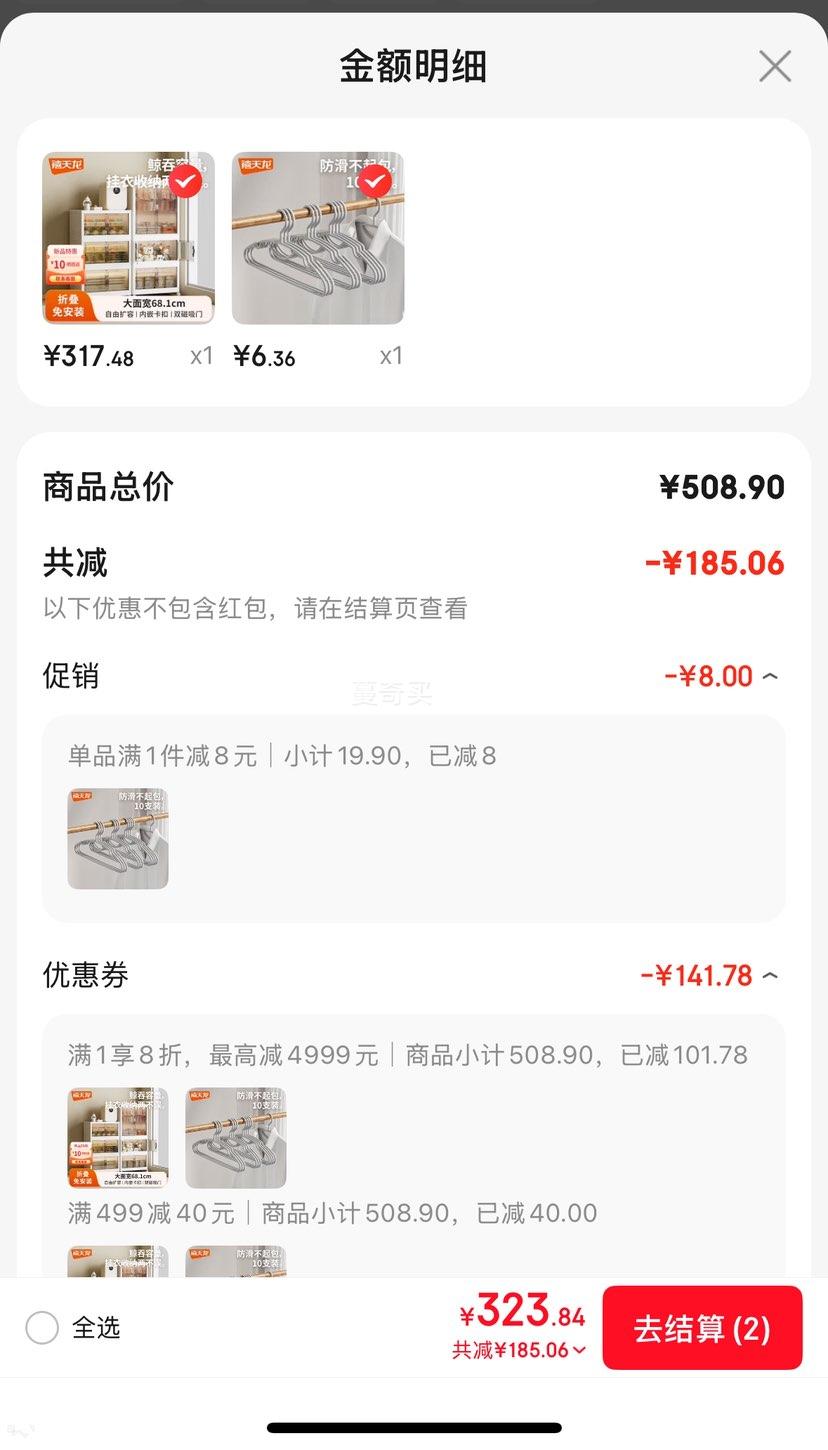The image size is (828, 1450).
Task: Open the ¥6.36 hangers thumbnail
Action: (x=318, y=238)
